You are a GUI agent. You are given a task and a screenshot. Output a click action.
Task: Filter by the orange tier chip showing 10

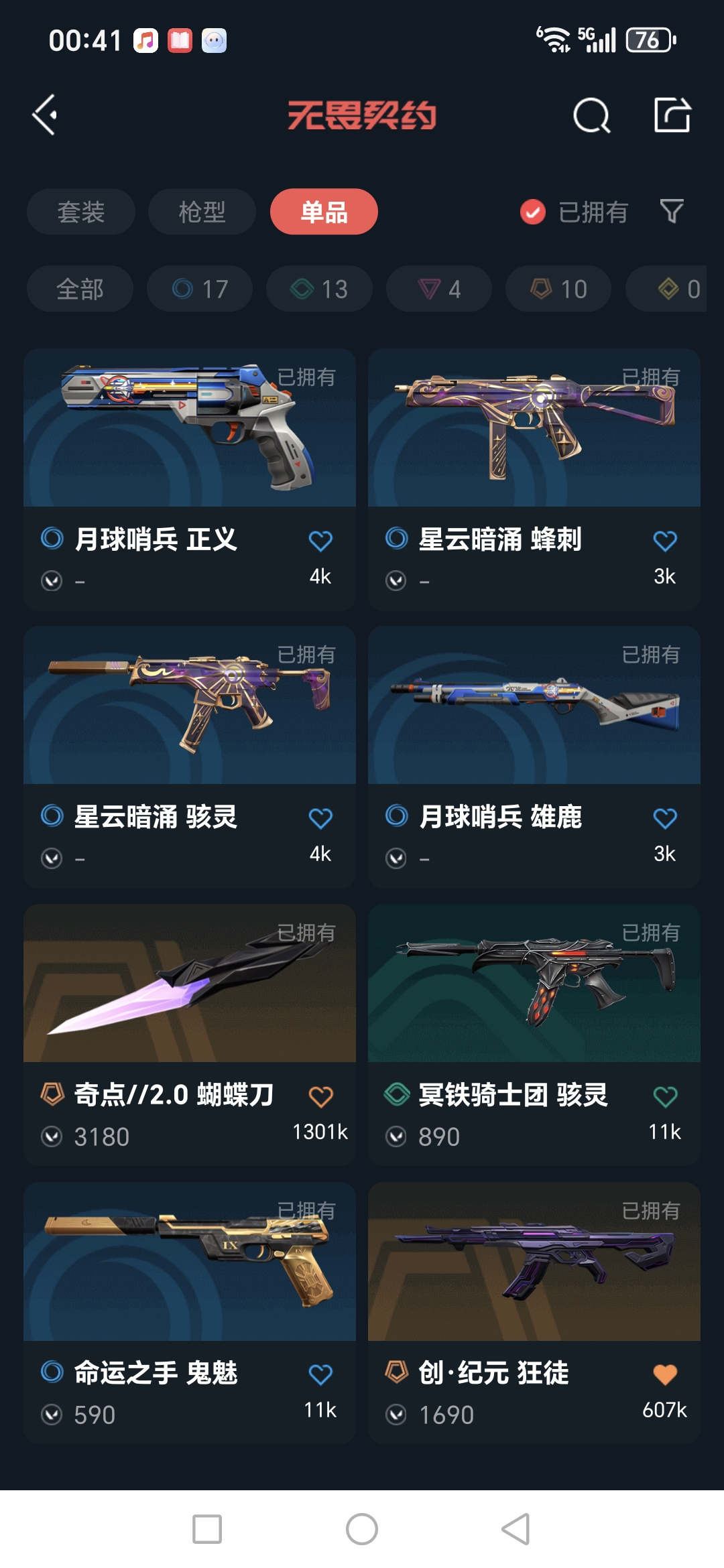click(558, 289)
